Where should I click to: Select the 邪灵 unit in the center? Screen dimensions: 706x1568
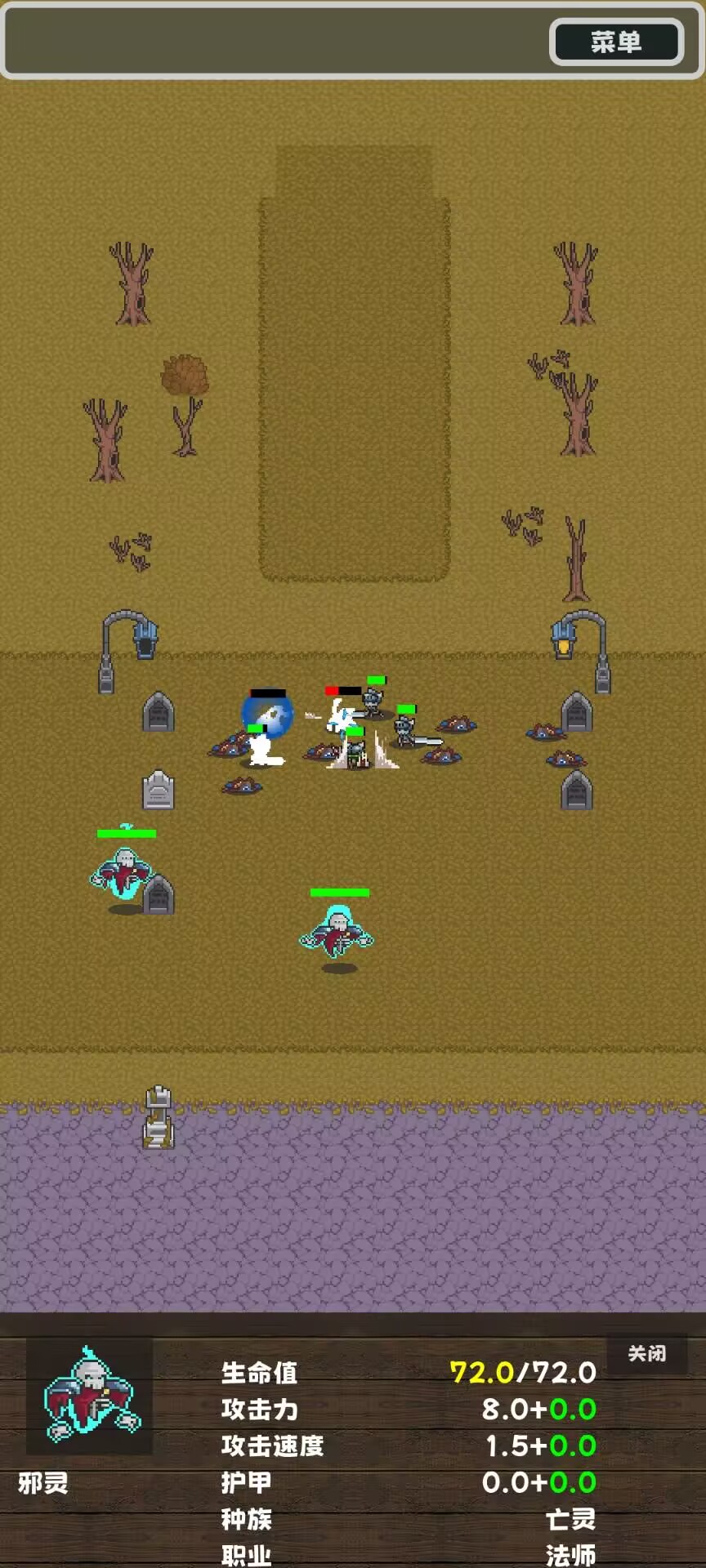[337, 933]
